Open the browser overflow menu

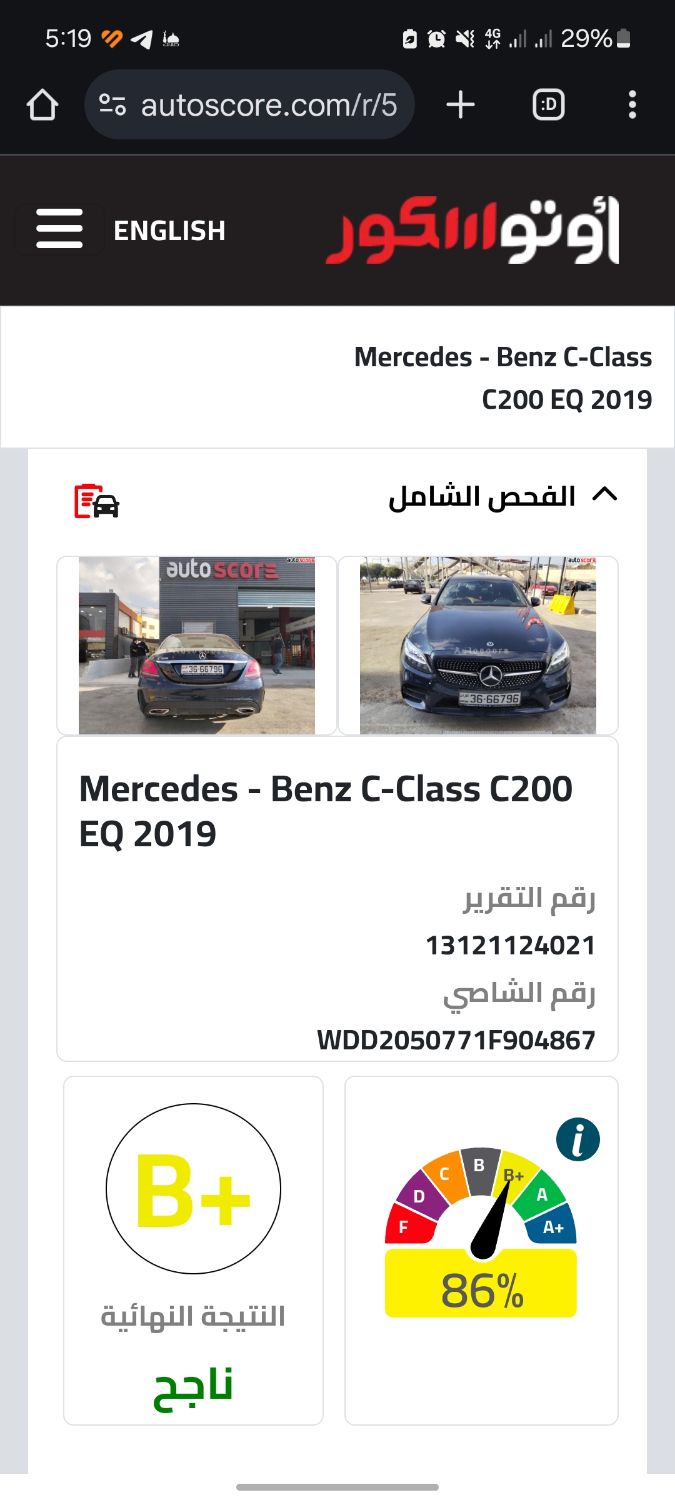coord(632,105)
